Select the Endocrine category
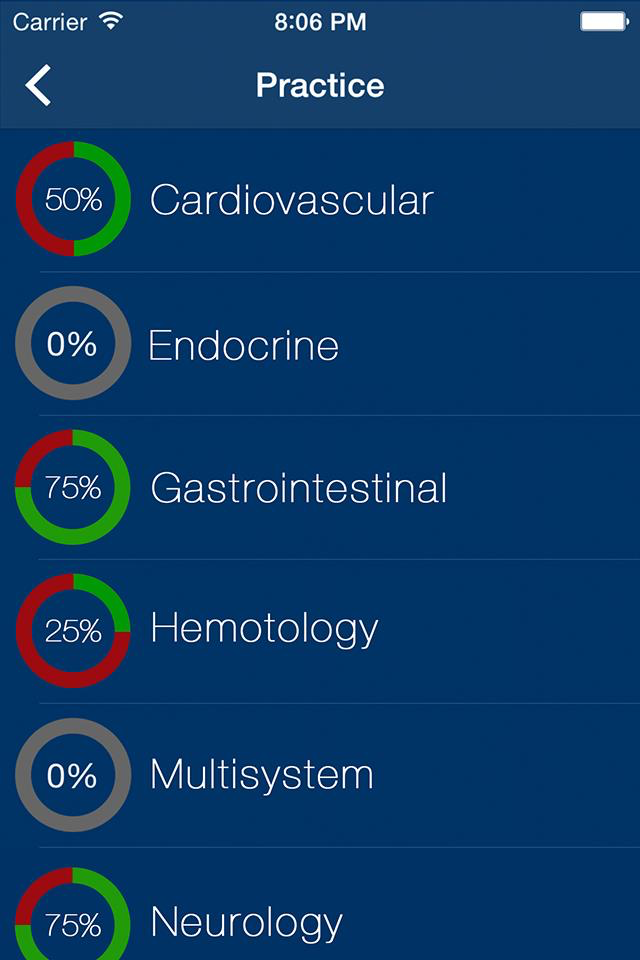 coord(320,344)
